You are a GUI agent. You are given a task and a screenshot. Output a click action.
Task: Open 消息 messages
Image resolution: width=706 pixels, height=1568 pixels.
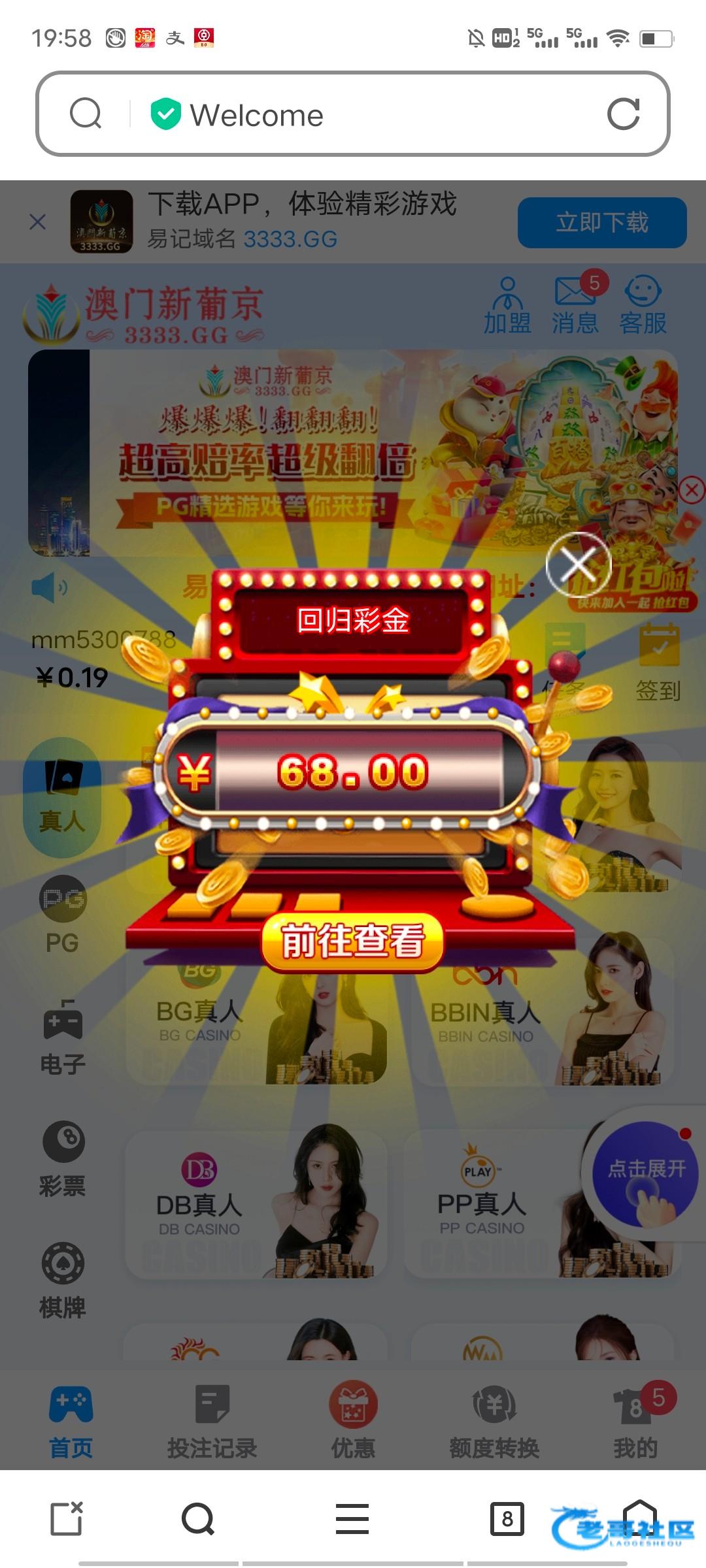click(x=575, y=304)
